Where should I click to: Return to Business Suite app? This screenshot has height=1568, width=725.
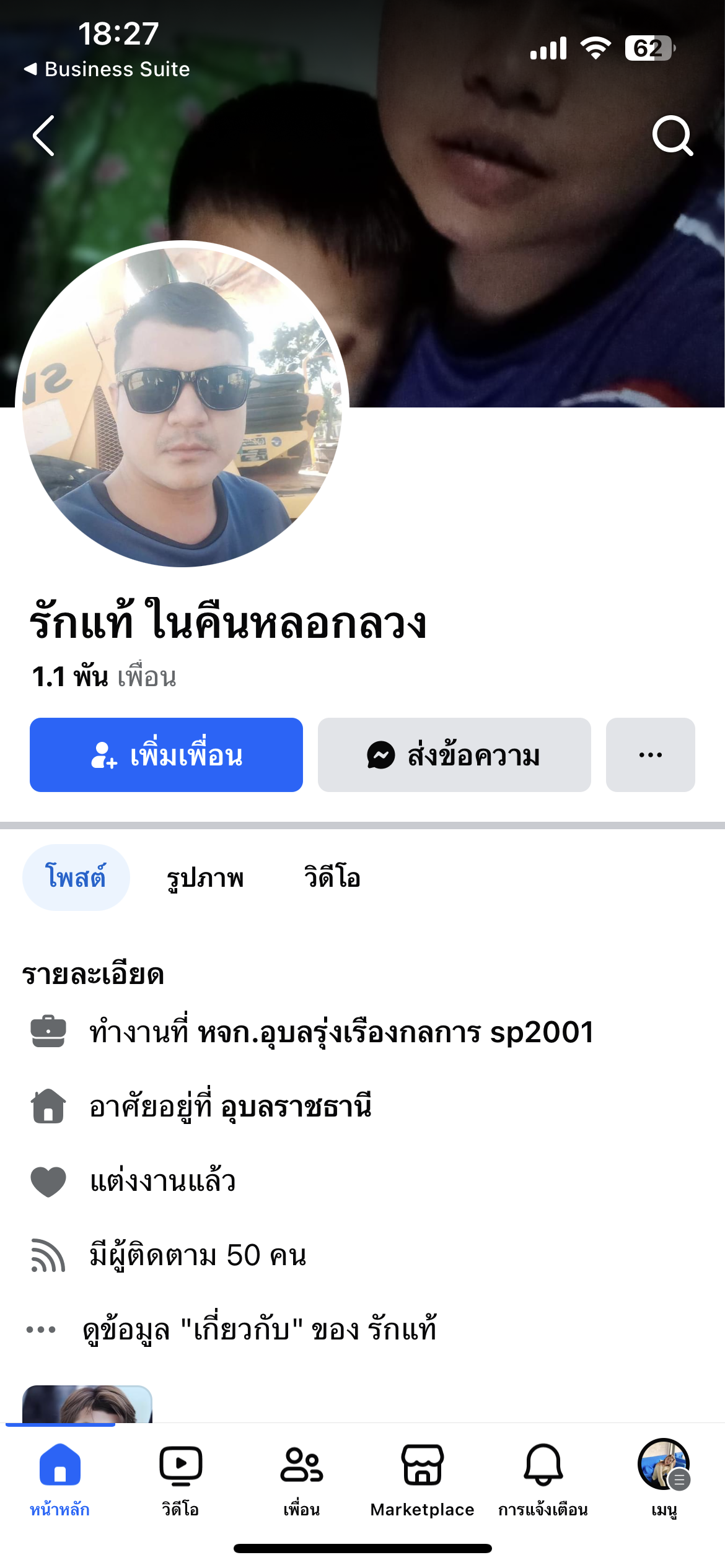click(x=107, y=69)
